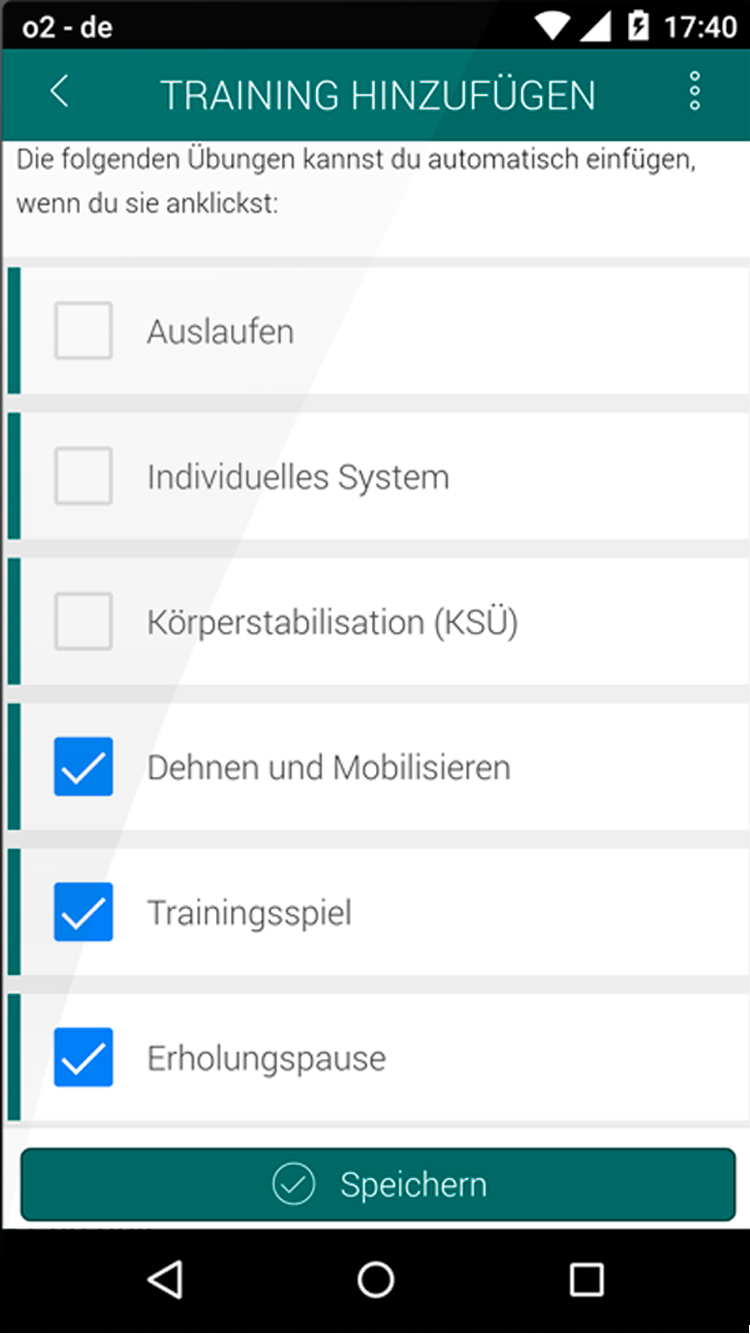This screenshot has height=1334, width=750.
Task: Uncheck the Erholungspause checkbox
Action: click(83, 1057)
